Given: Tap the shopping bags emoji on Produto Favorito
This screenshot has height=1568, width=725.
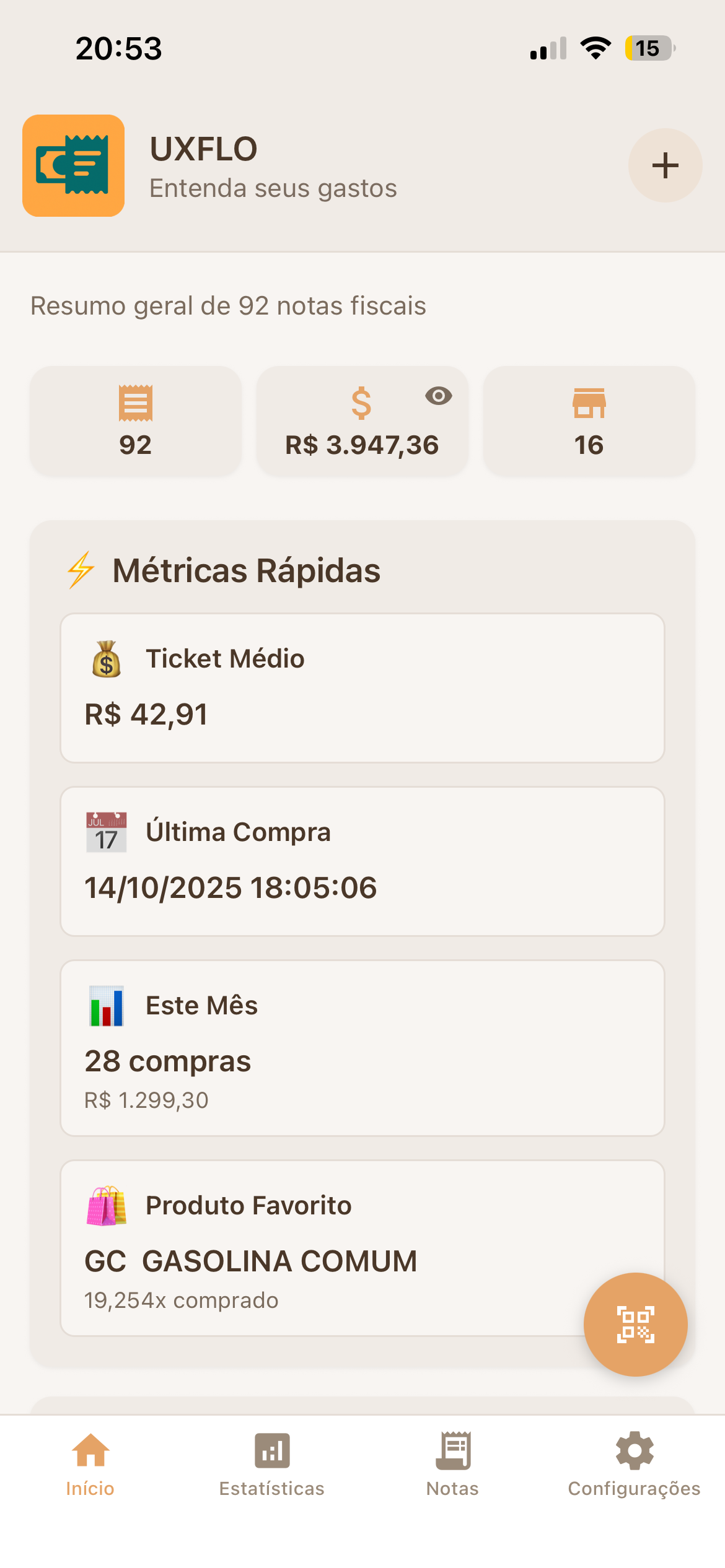Looking at the screenshot, I should tap(105, 1206).
